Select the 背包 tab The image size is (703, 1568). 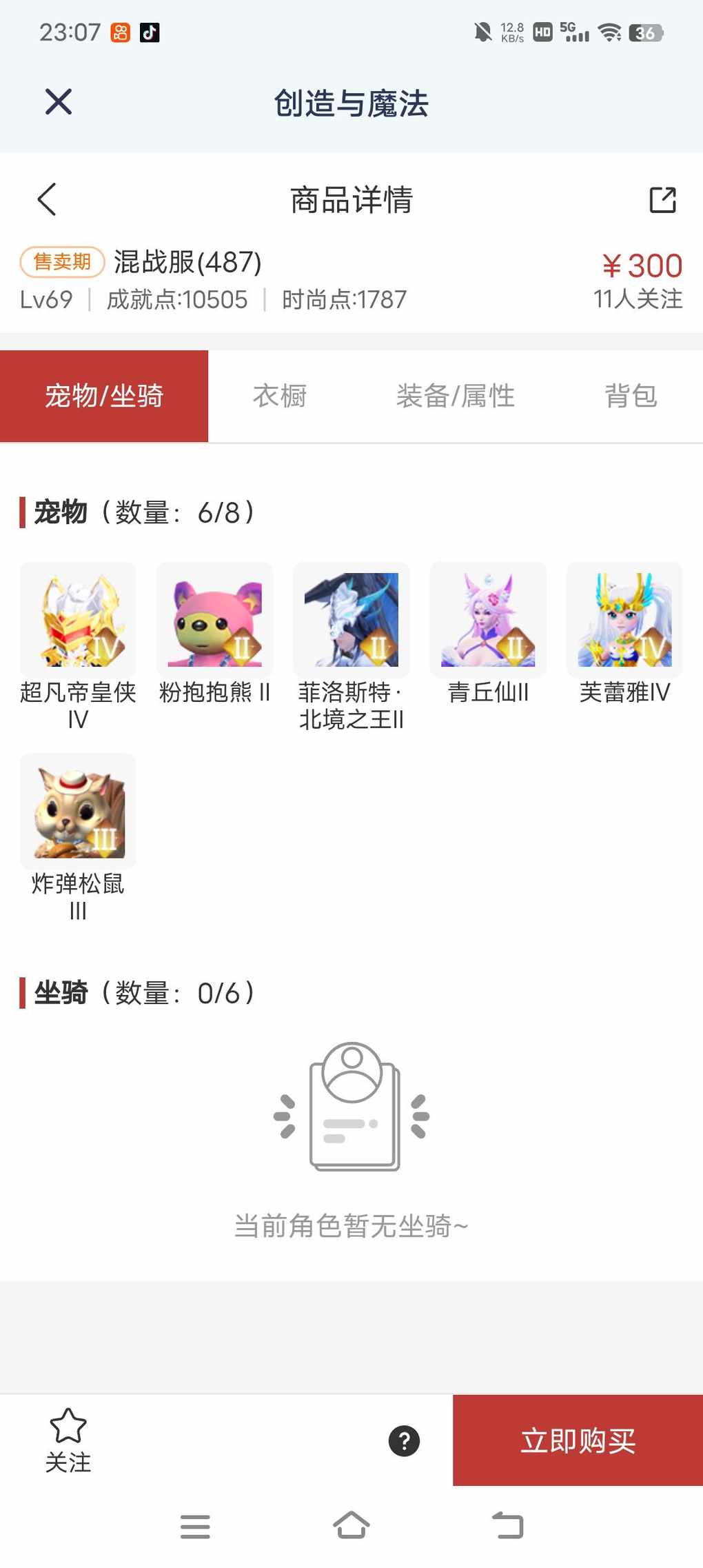(631, 396)
